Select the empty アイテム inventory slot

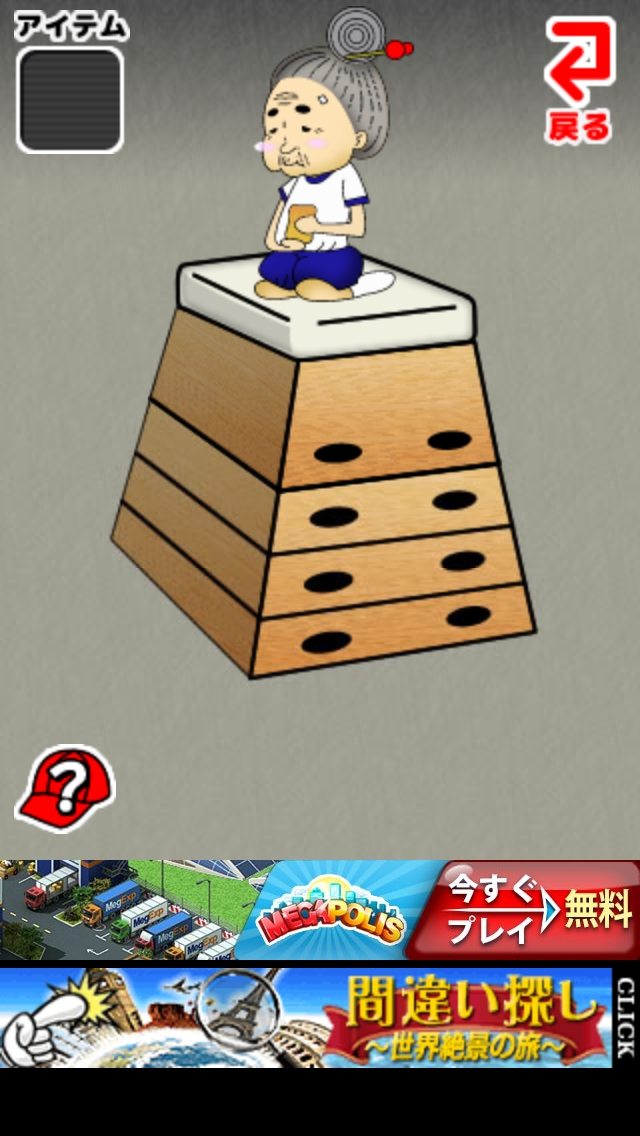(x=70, y=100)
